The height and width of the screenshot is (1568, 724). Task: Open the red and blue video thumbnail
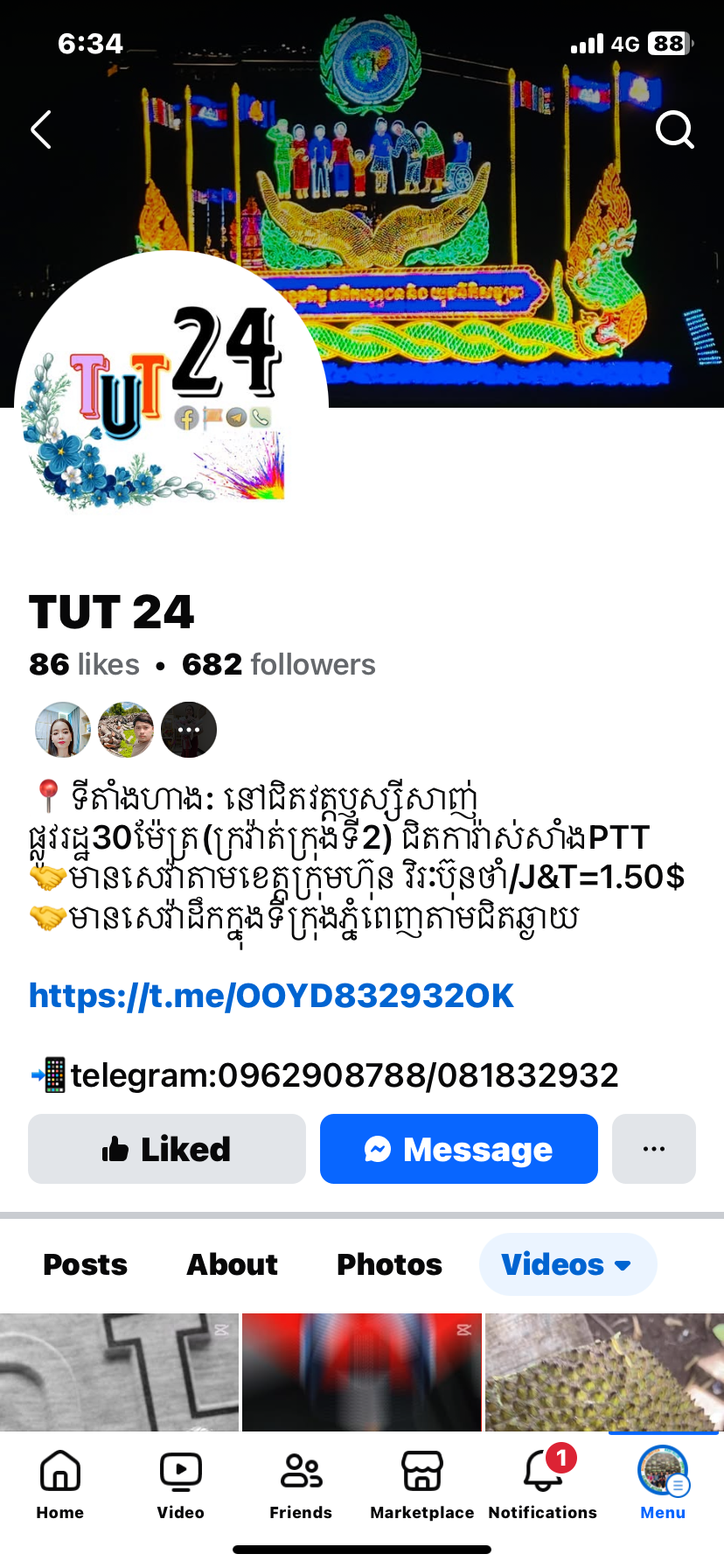coord(362,1372)
